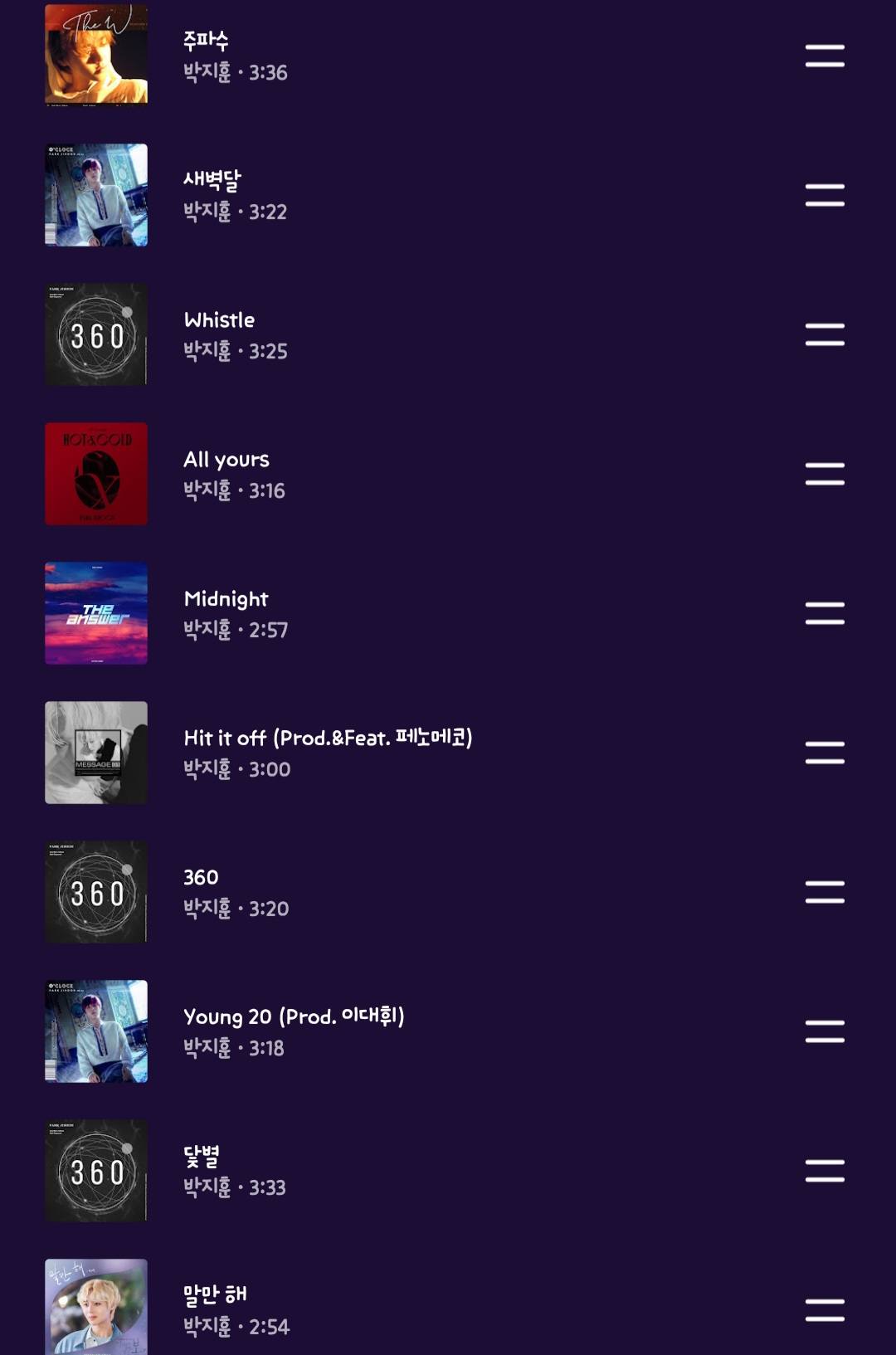Image resolution: width=896 pixels, height=1355 pixels.
Task: Tap the reorder handle beside 주파수
Action: coord(825,56)
